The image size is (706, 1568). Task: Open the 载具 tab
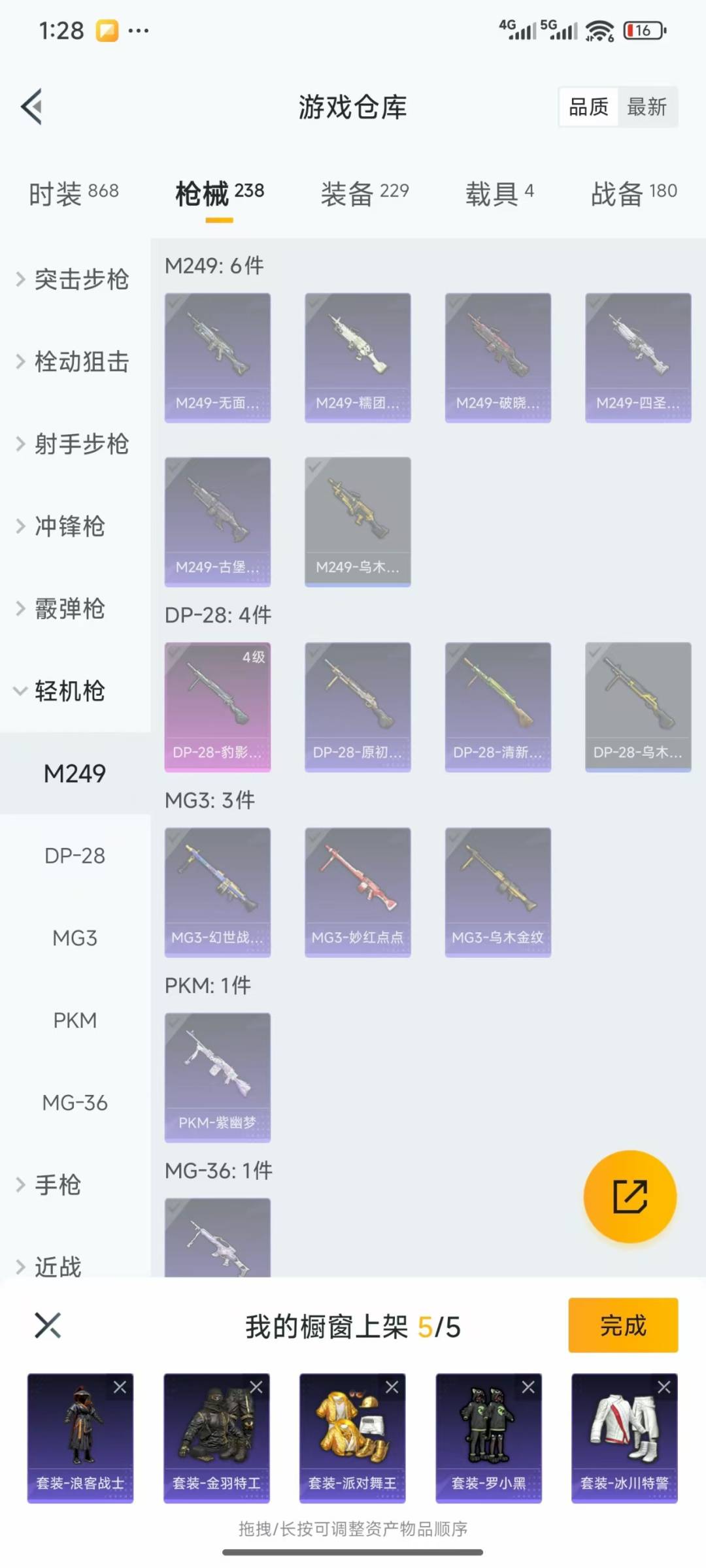[499, 193]
